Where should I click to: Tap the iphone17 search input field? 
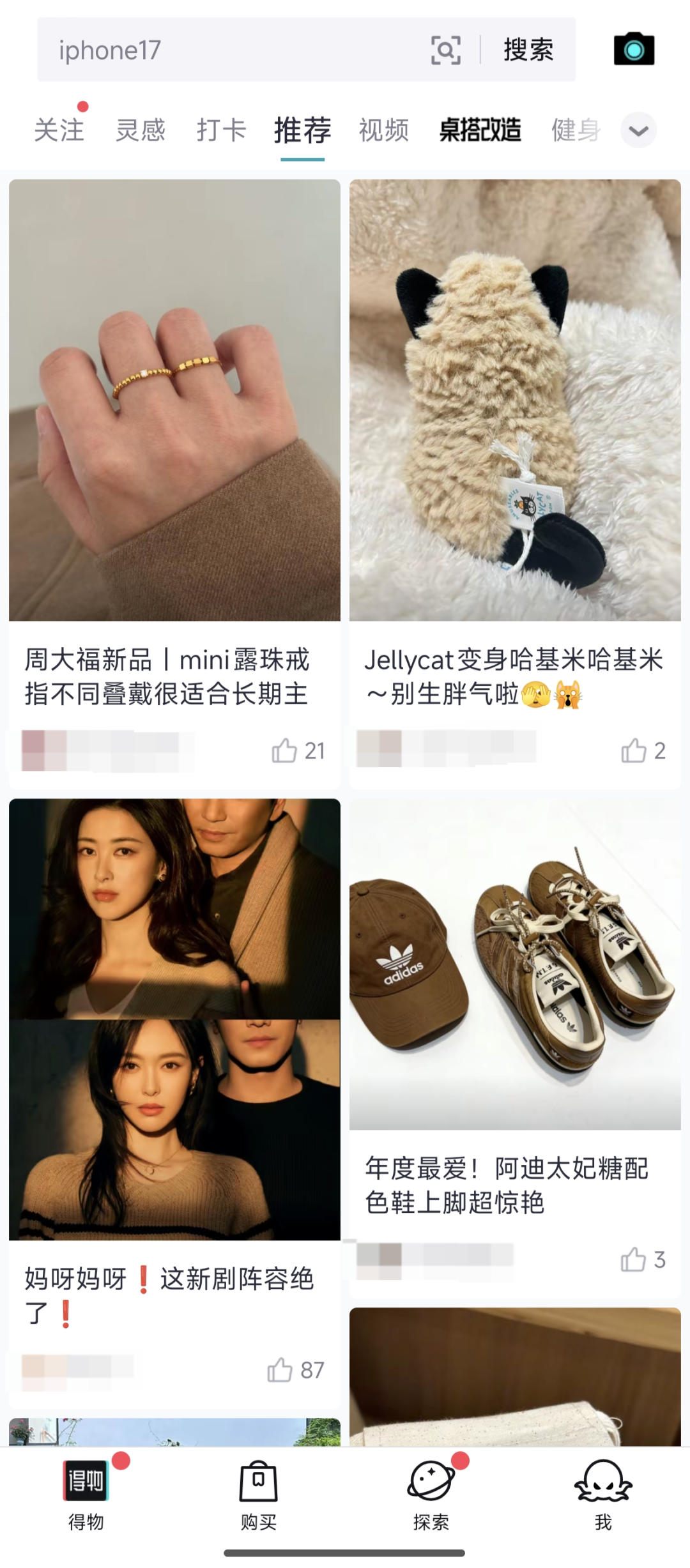click(192, 49)
